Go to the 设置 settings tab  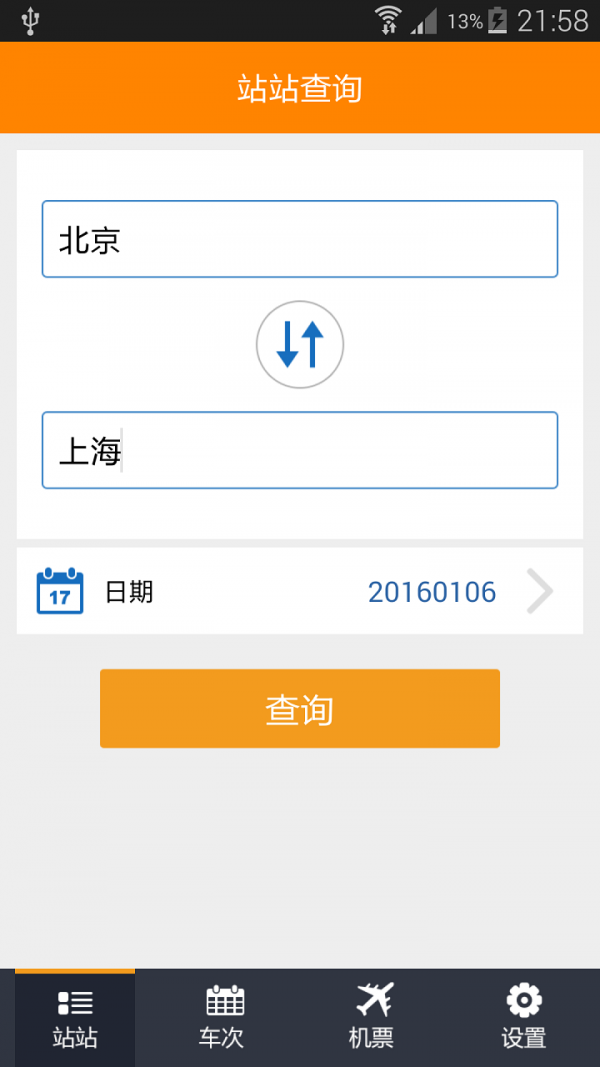tap(524, 1018)
